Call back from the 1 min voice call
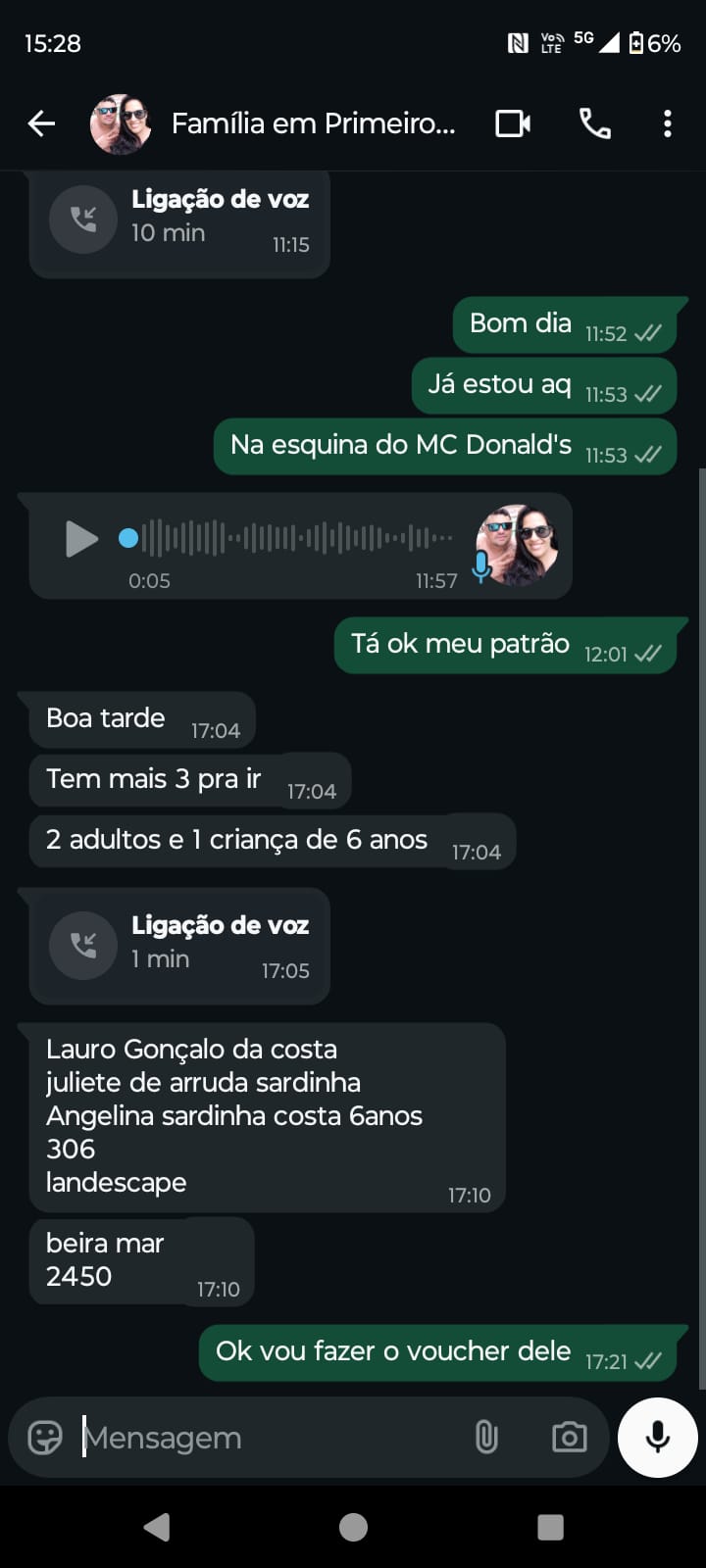 (x=83, y=946)
